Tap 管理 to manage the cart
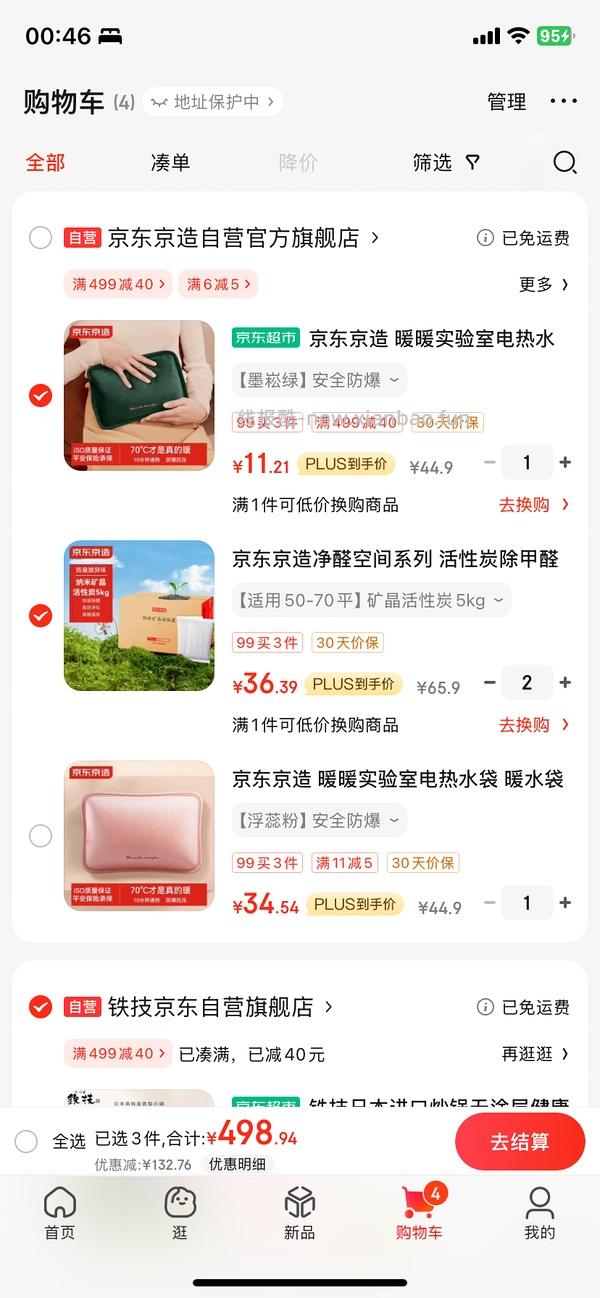600x1298 pixels. (506, 102)
